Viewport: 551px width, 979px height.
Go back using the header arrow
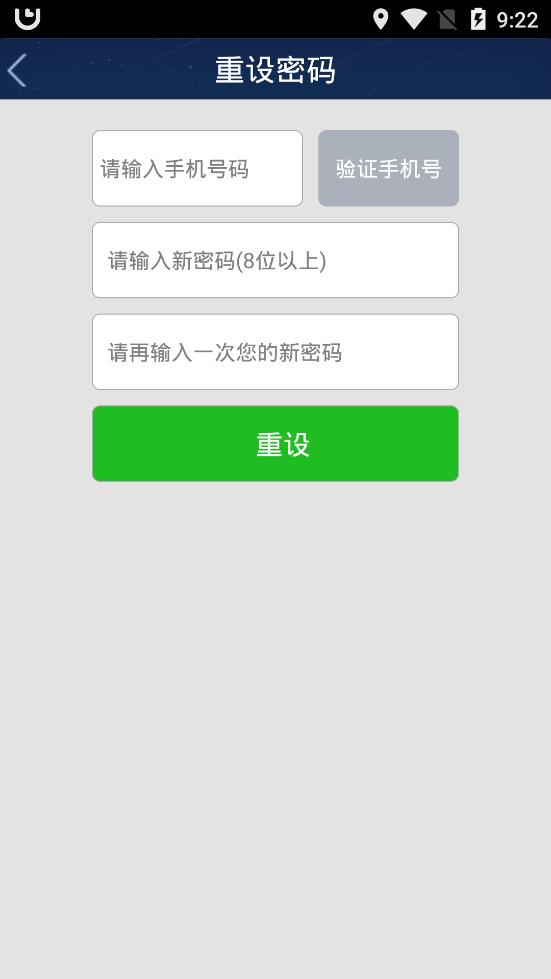tap(17, 70)
